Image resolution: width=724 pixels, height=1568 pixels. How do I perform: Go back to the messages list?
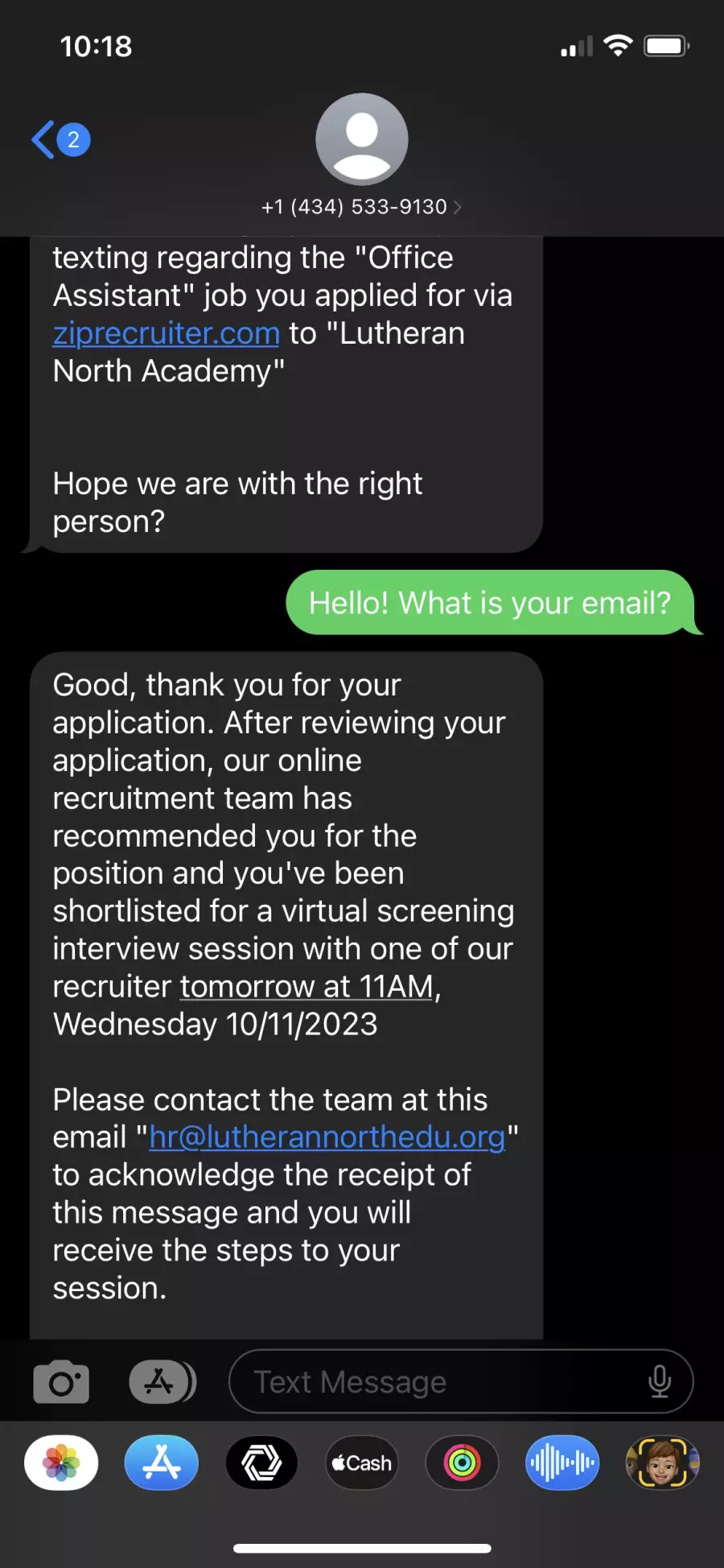[60, 140]
